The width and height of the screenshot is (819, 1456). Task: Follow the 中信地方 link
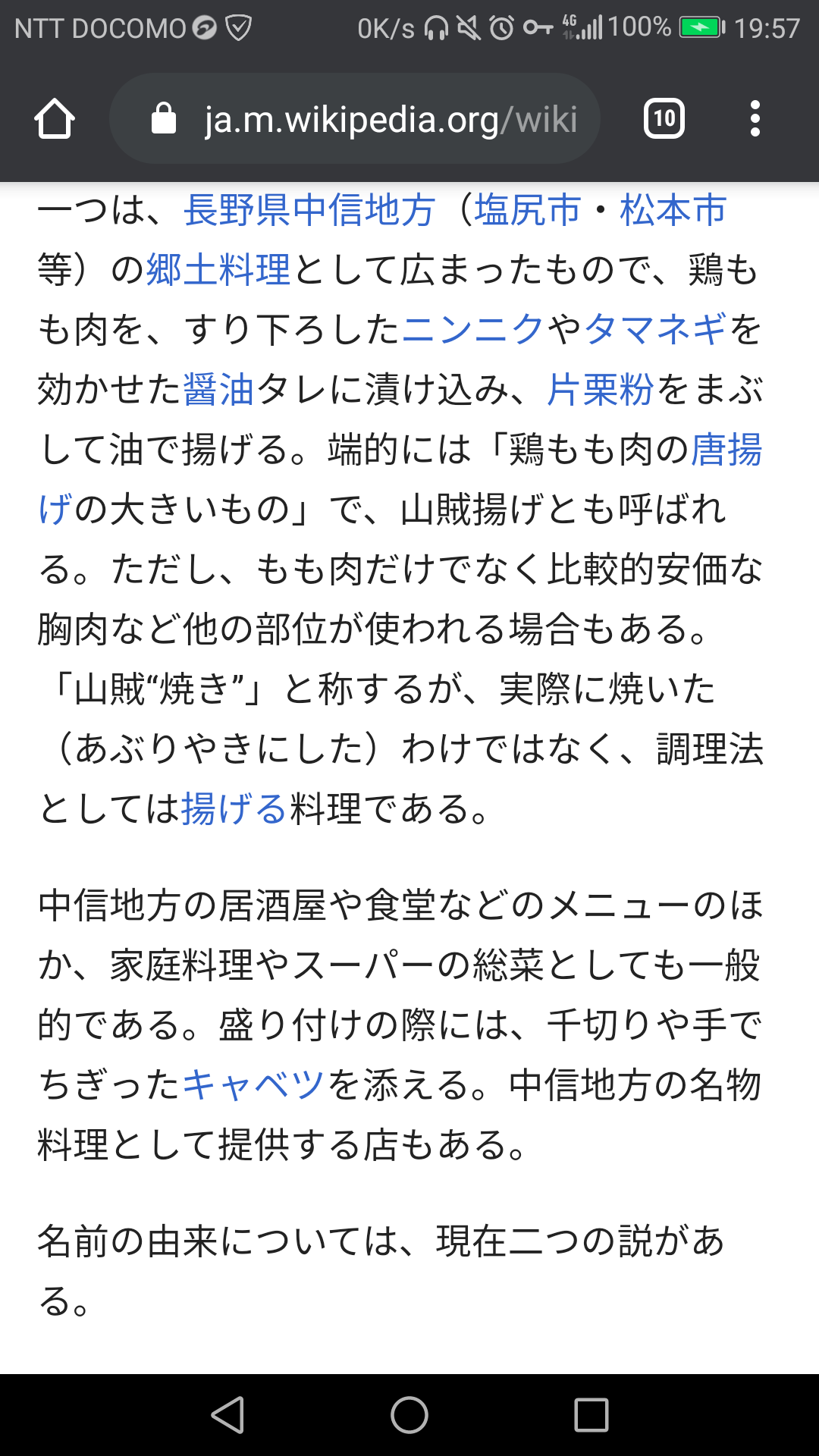[x=364, y=210]
